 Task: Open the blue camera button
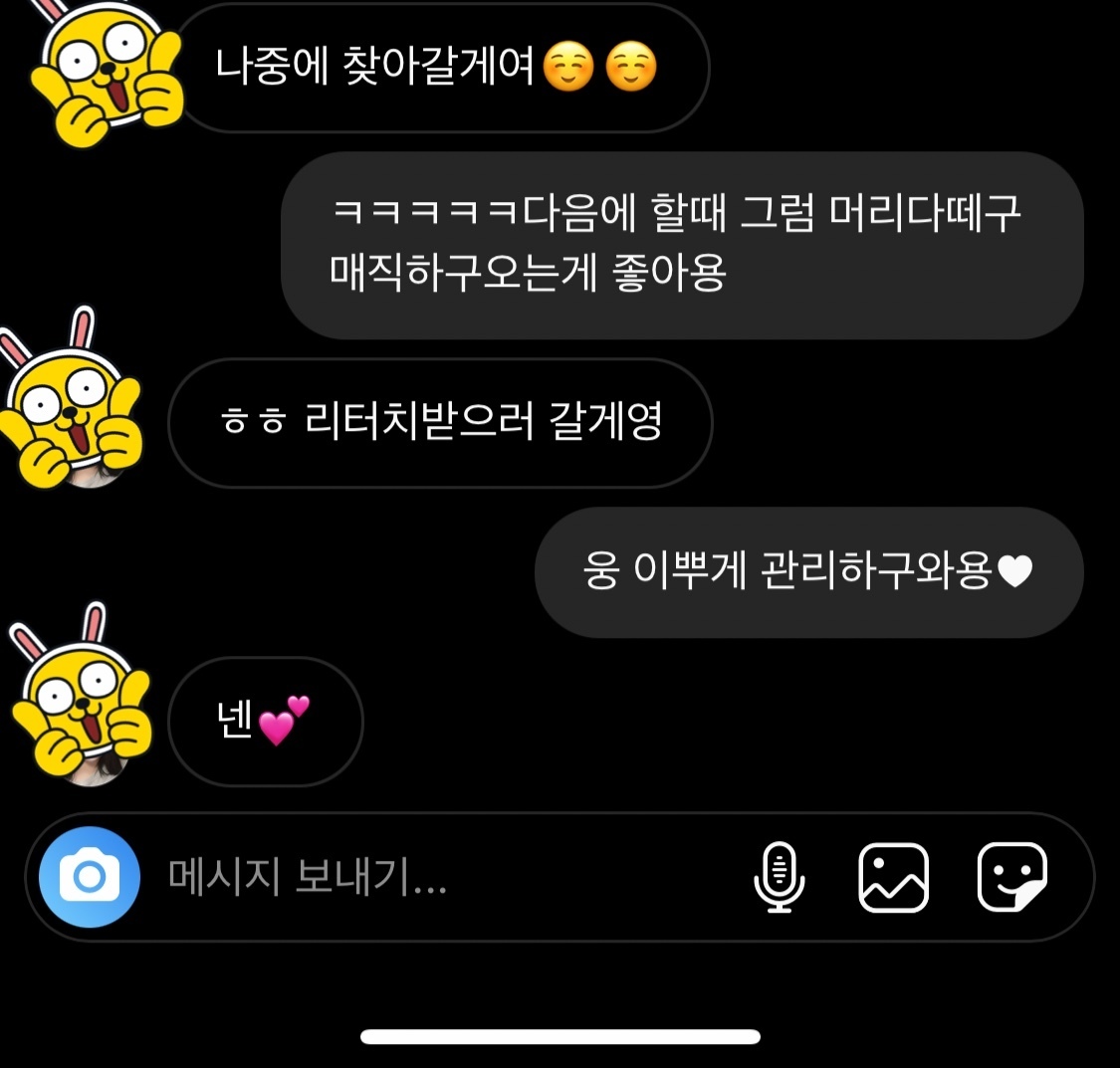click(x=90, y=877)
